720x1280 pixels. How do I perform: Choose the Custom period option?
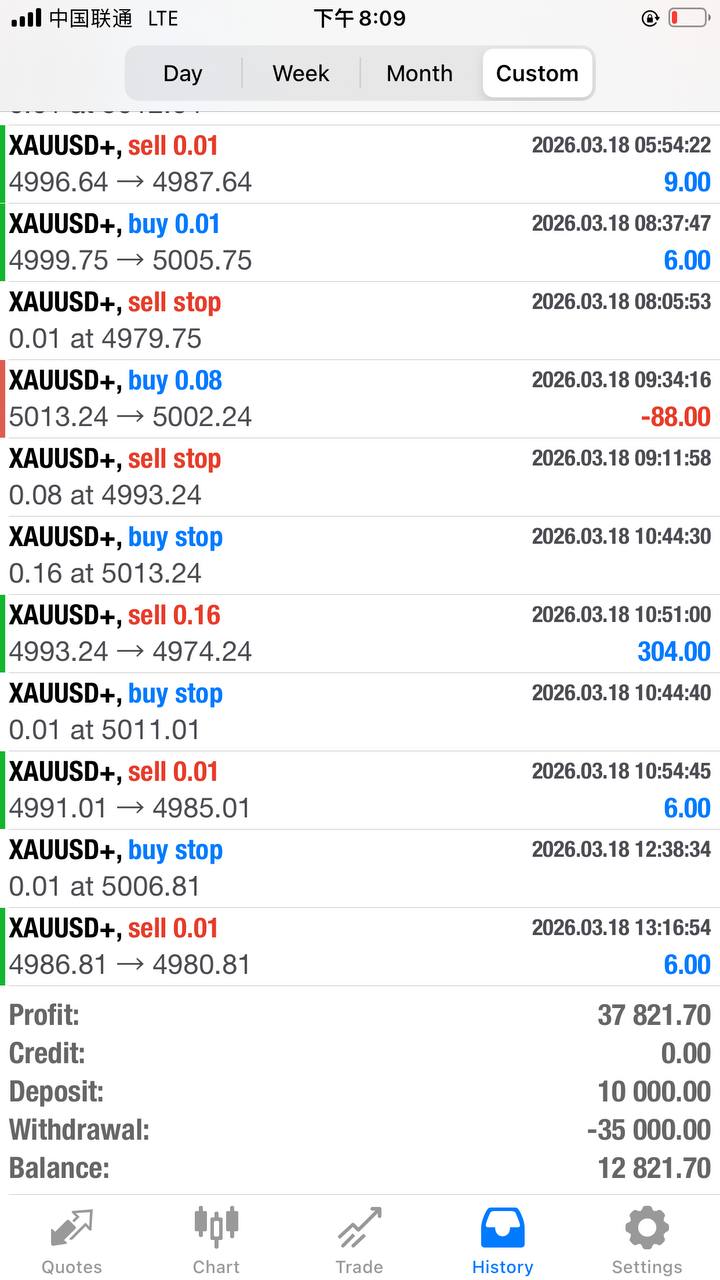tap(537, 74)
